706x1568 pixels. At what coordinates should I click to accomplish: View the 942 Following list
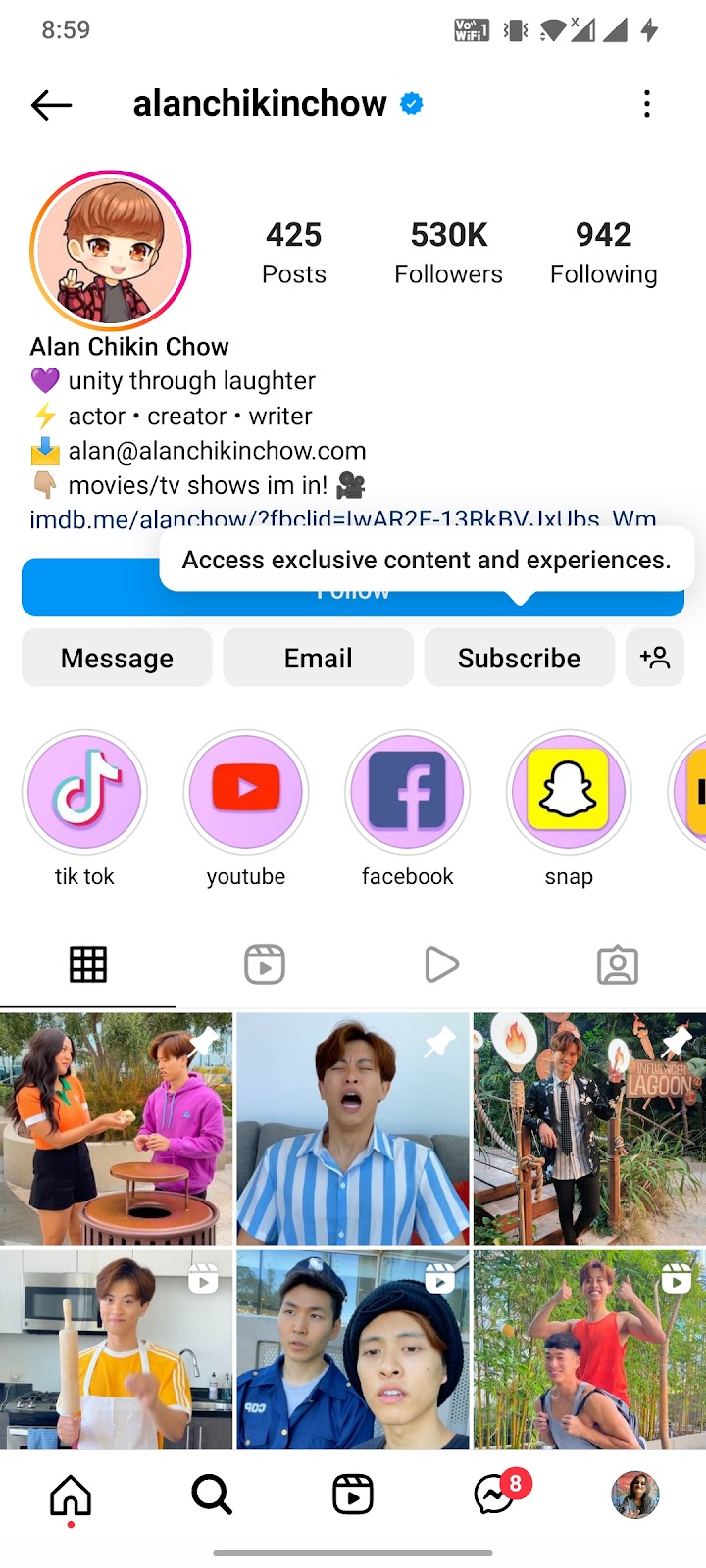tap(603, 252)
